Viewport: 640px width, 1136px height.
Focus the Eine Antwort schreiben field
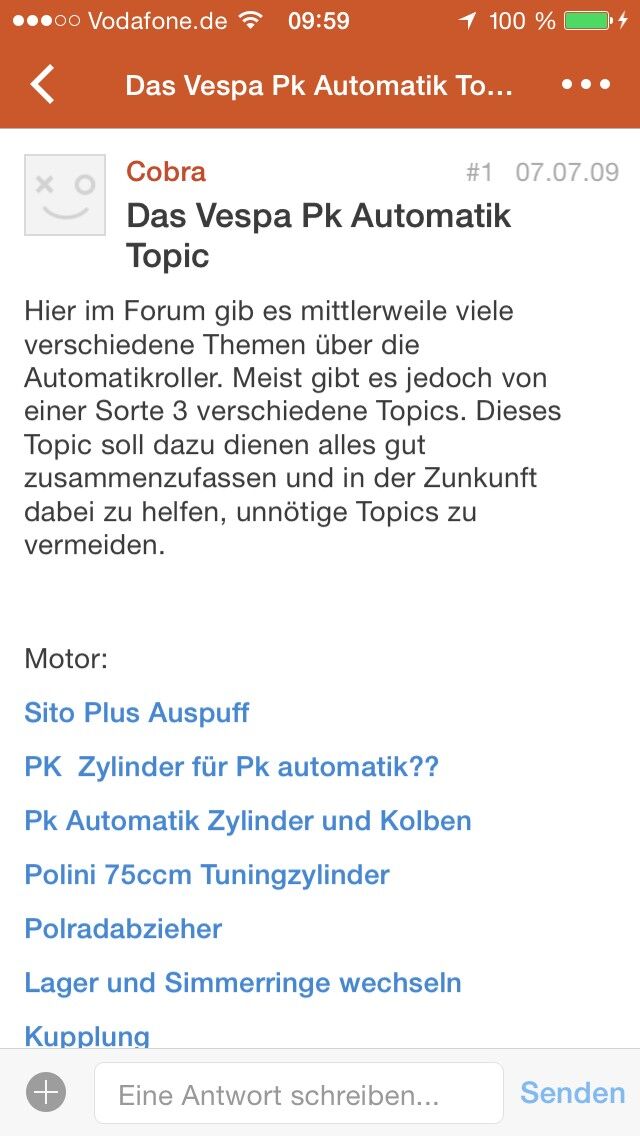tap(298, 1094)
